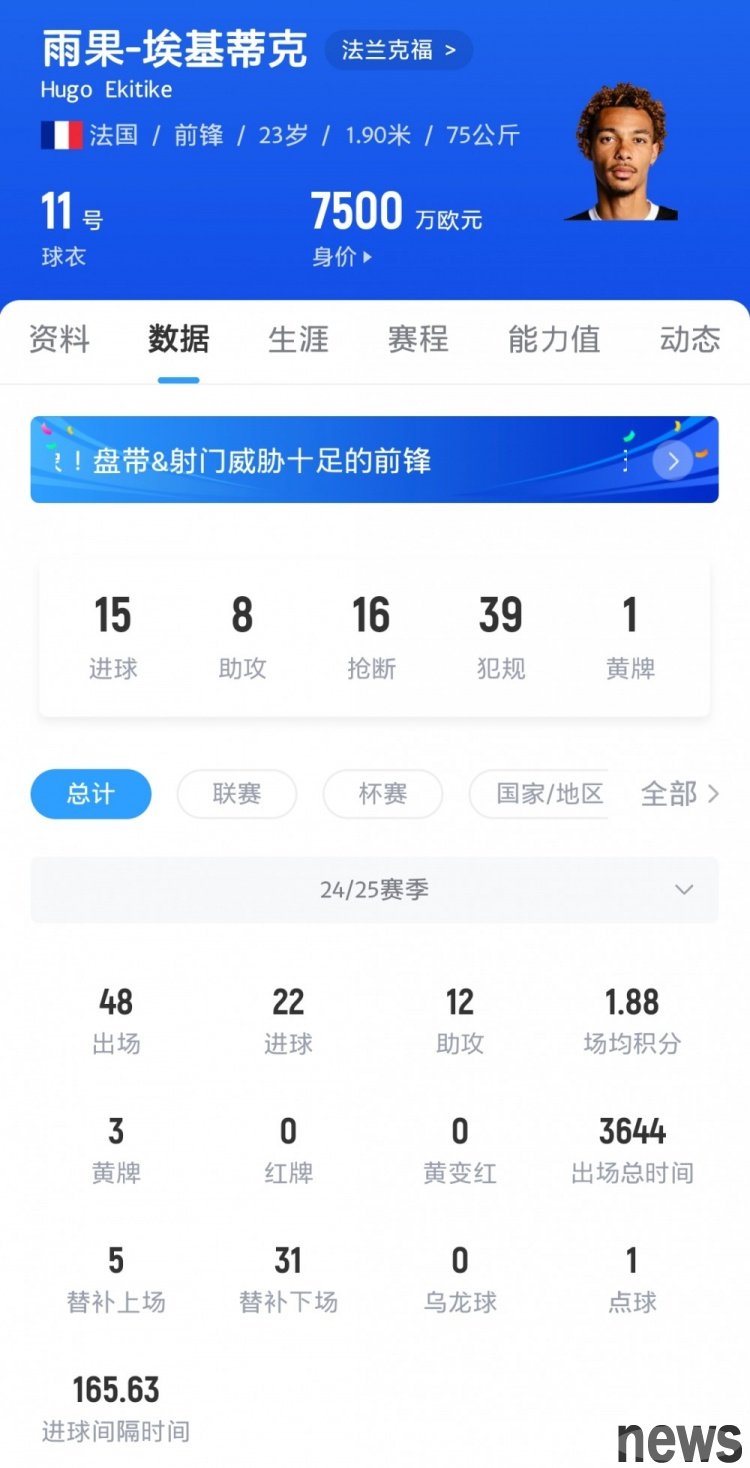750x1468 pixels.
Task: Select the 总计 filter chip
Action: pos(91,794)
